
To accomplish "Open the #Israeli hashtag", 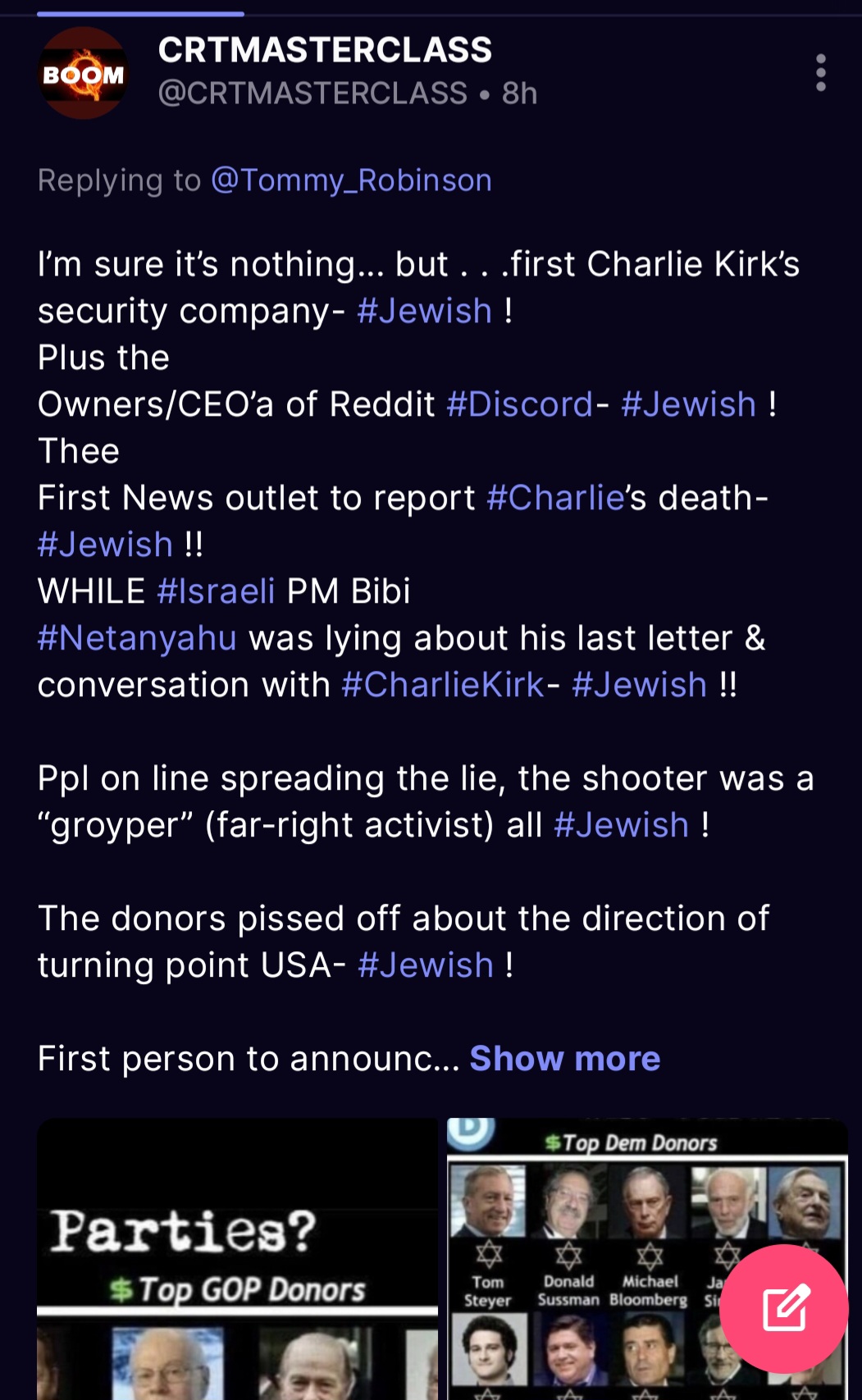I will 216,591.
